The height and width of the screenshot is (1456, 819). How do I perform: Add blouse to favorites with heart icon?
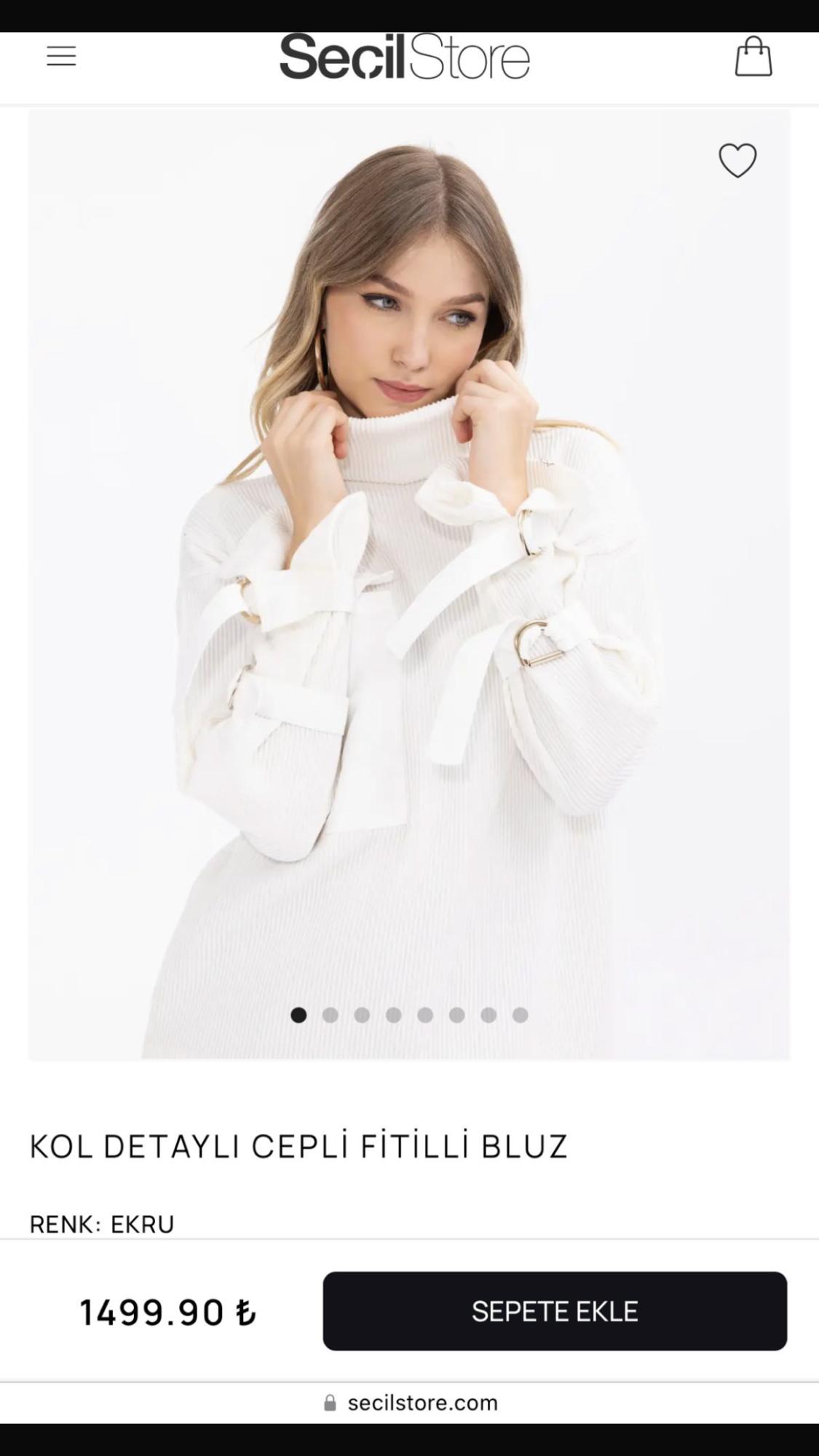tap(737, 160)
